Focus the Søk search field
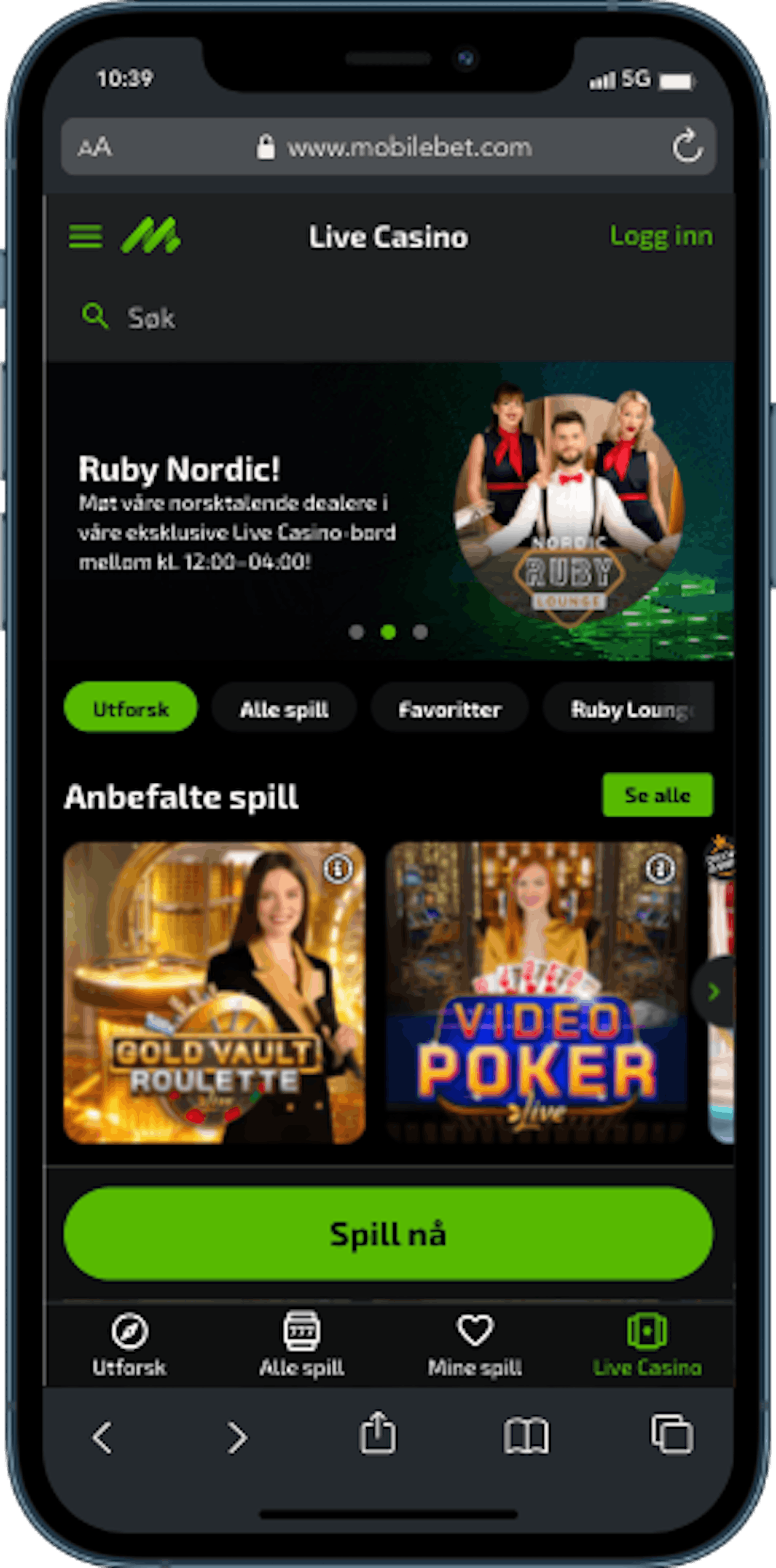Screen dimensions: 776x1568 coord(389,317)
